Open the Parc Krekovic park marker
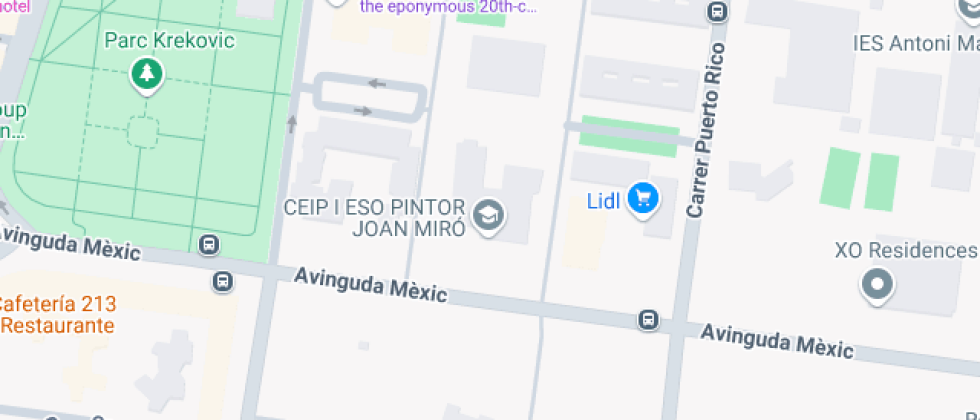The image size is (980, 420). (x=148, y=73)
